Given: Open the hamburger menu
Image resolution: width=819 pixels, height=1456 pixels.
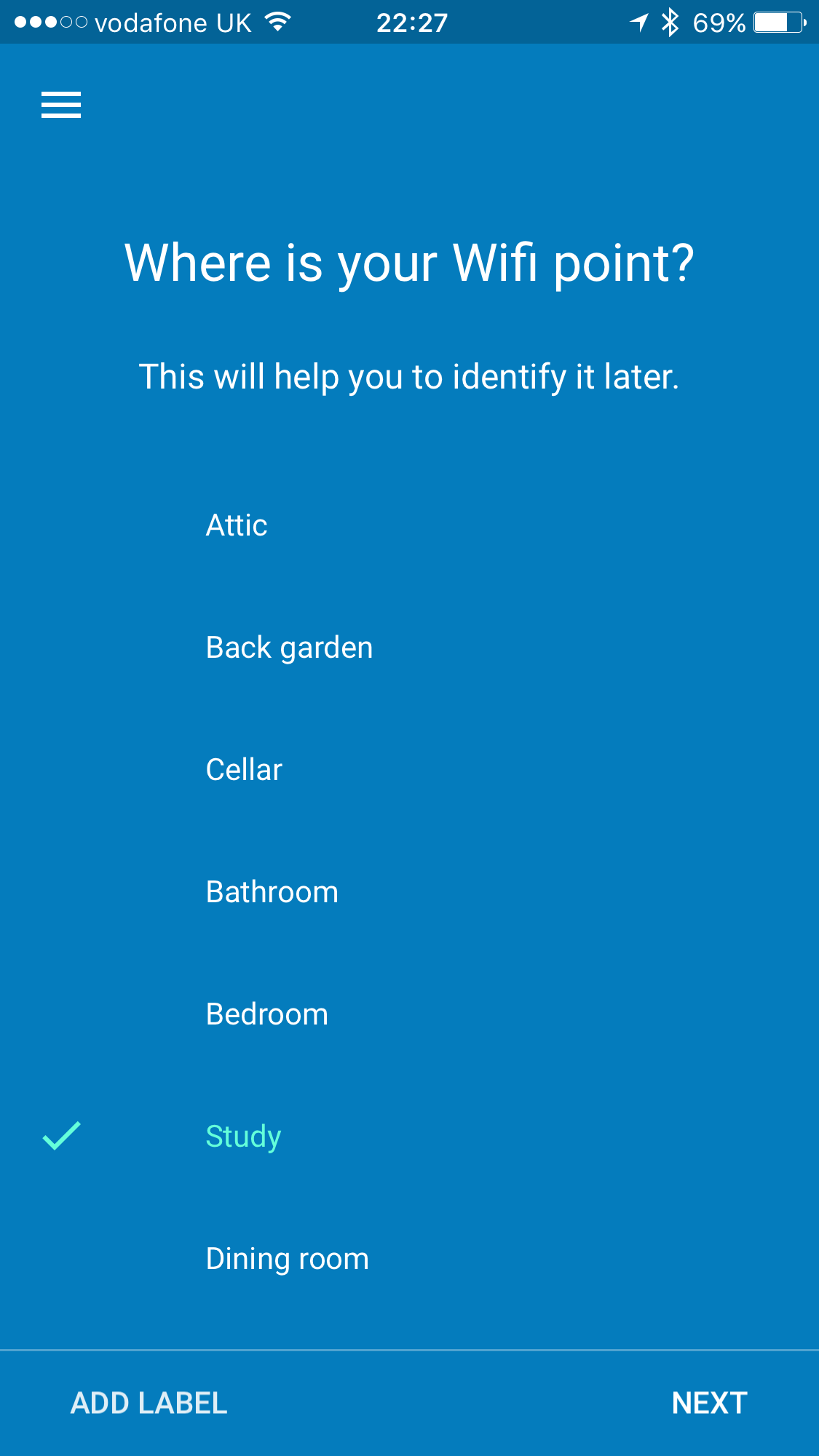Looking at the screenshot, I should pyautogui.click(x=61, y=105).
